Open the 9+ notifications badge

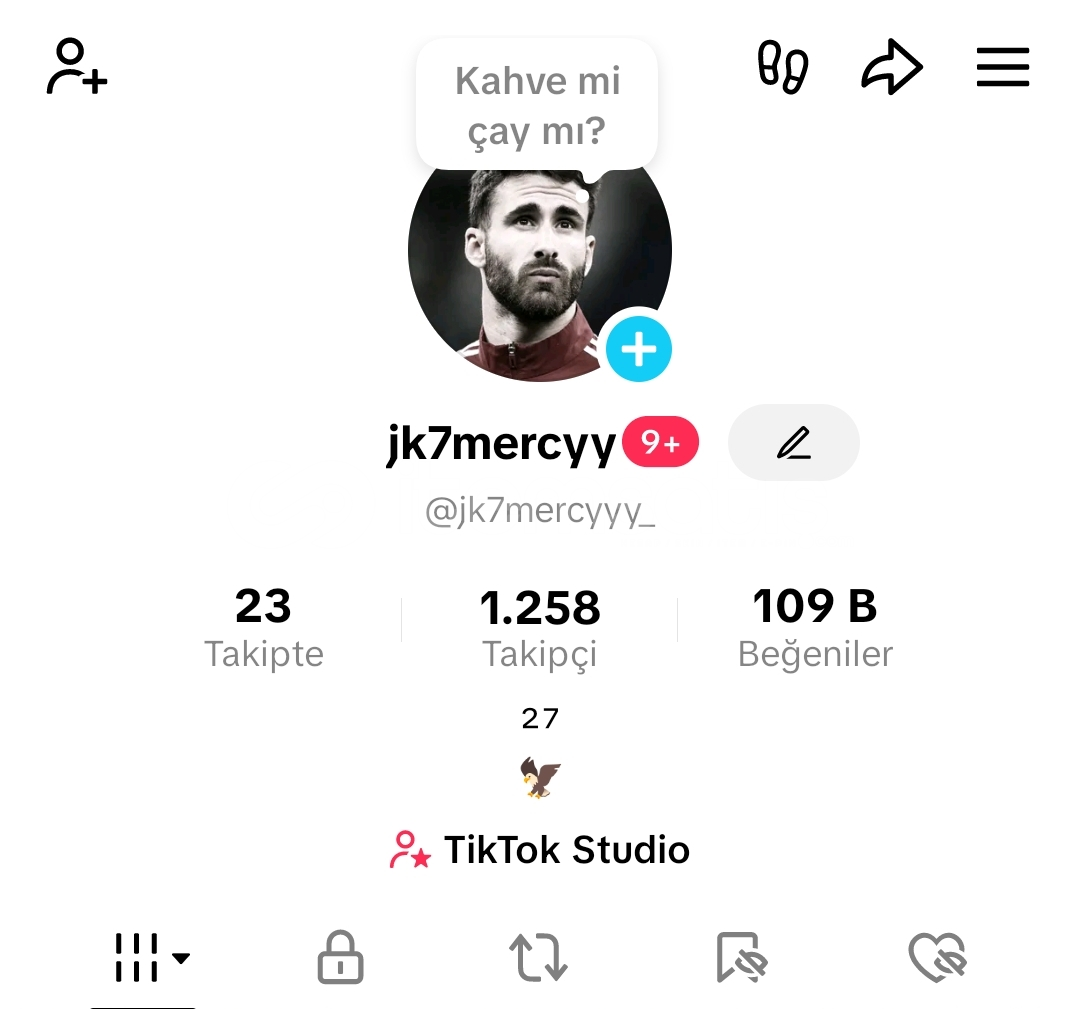660,443
